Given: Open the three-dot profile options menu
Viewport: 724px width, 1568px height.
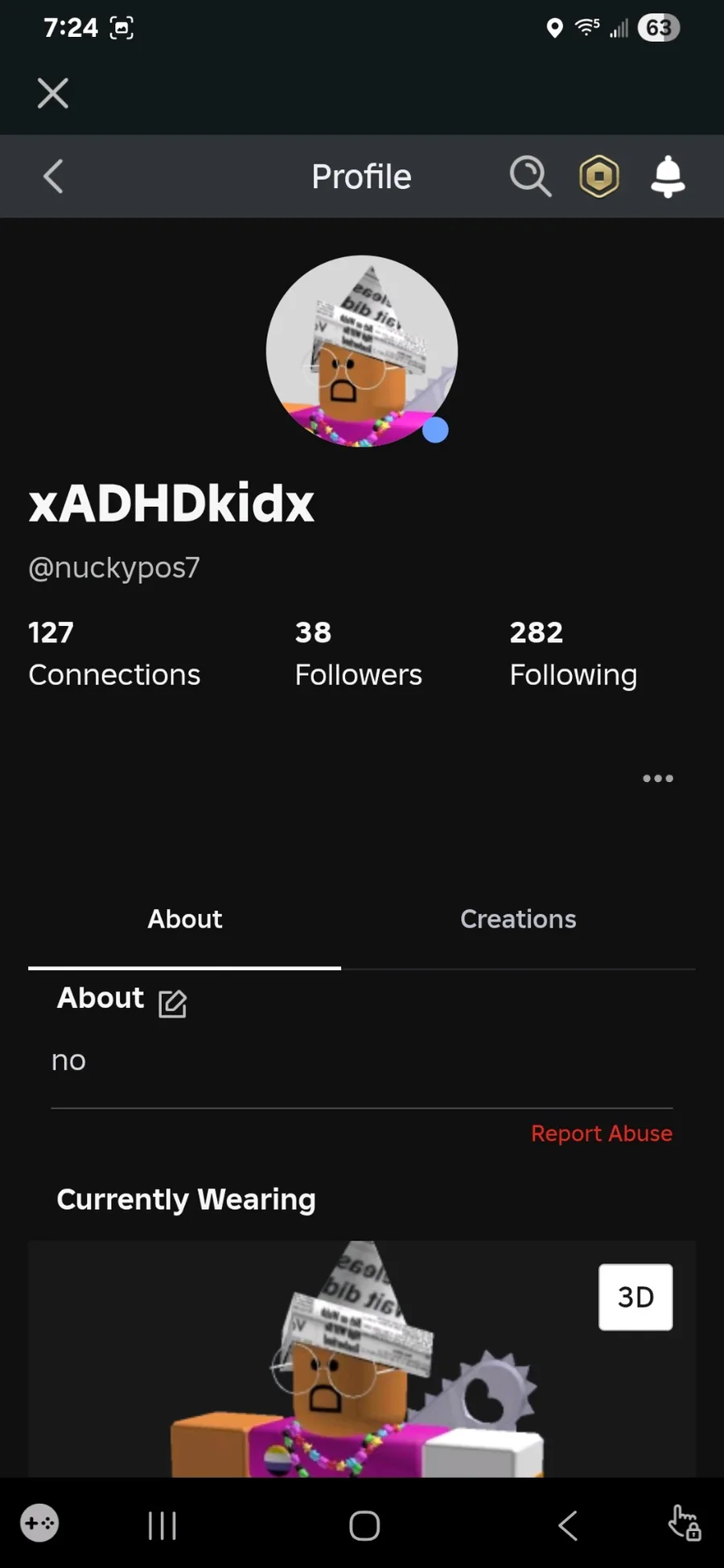Looking at the screenshot, I should [x=657, y=778].
